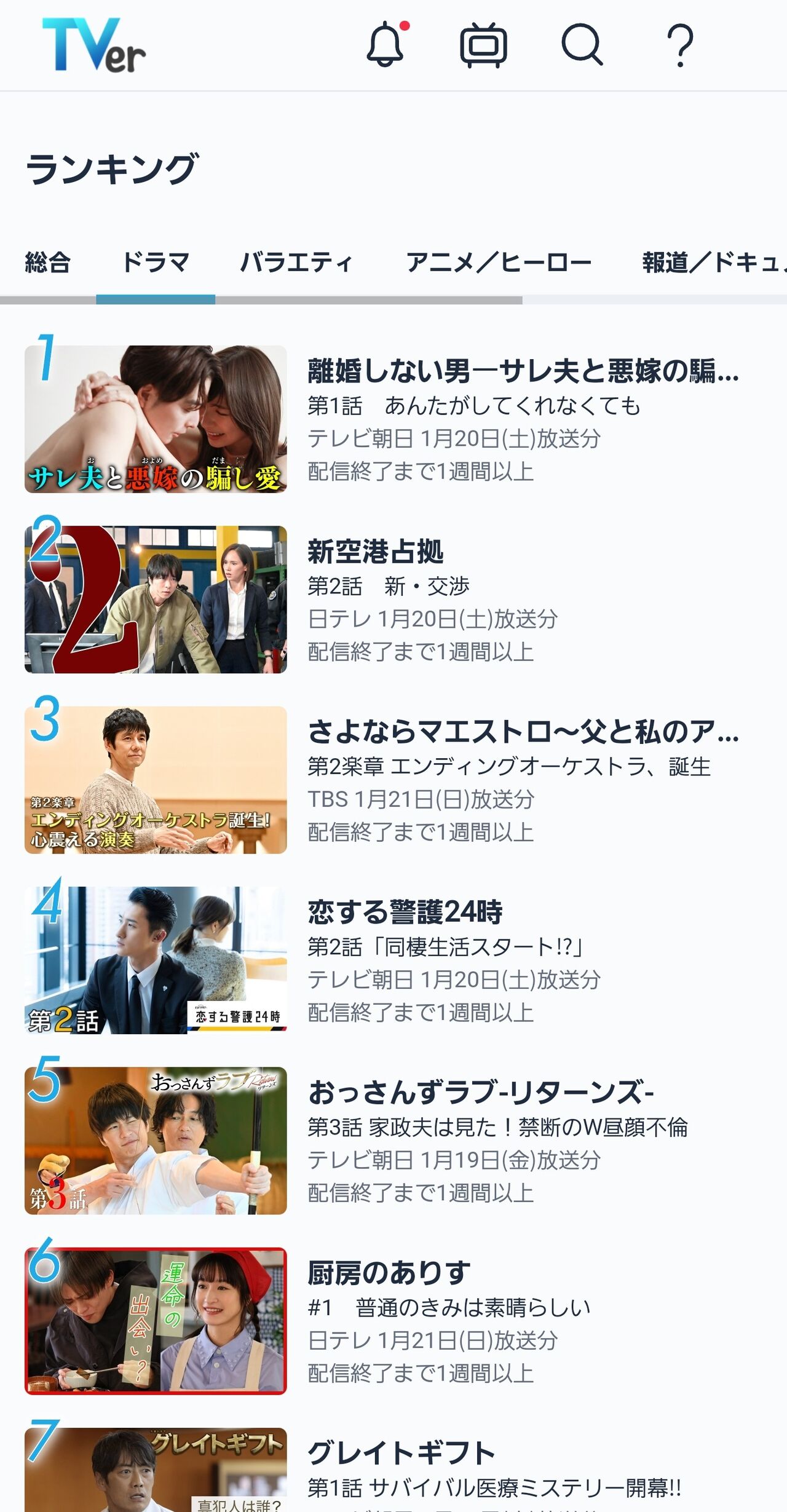Select the ドラマ tab
Viewport: 787px width, 1512px height.
point(156,263)
